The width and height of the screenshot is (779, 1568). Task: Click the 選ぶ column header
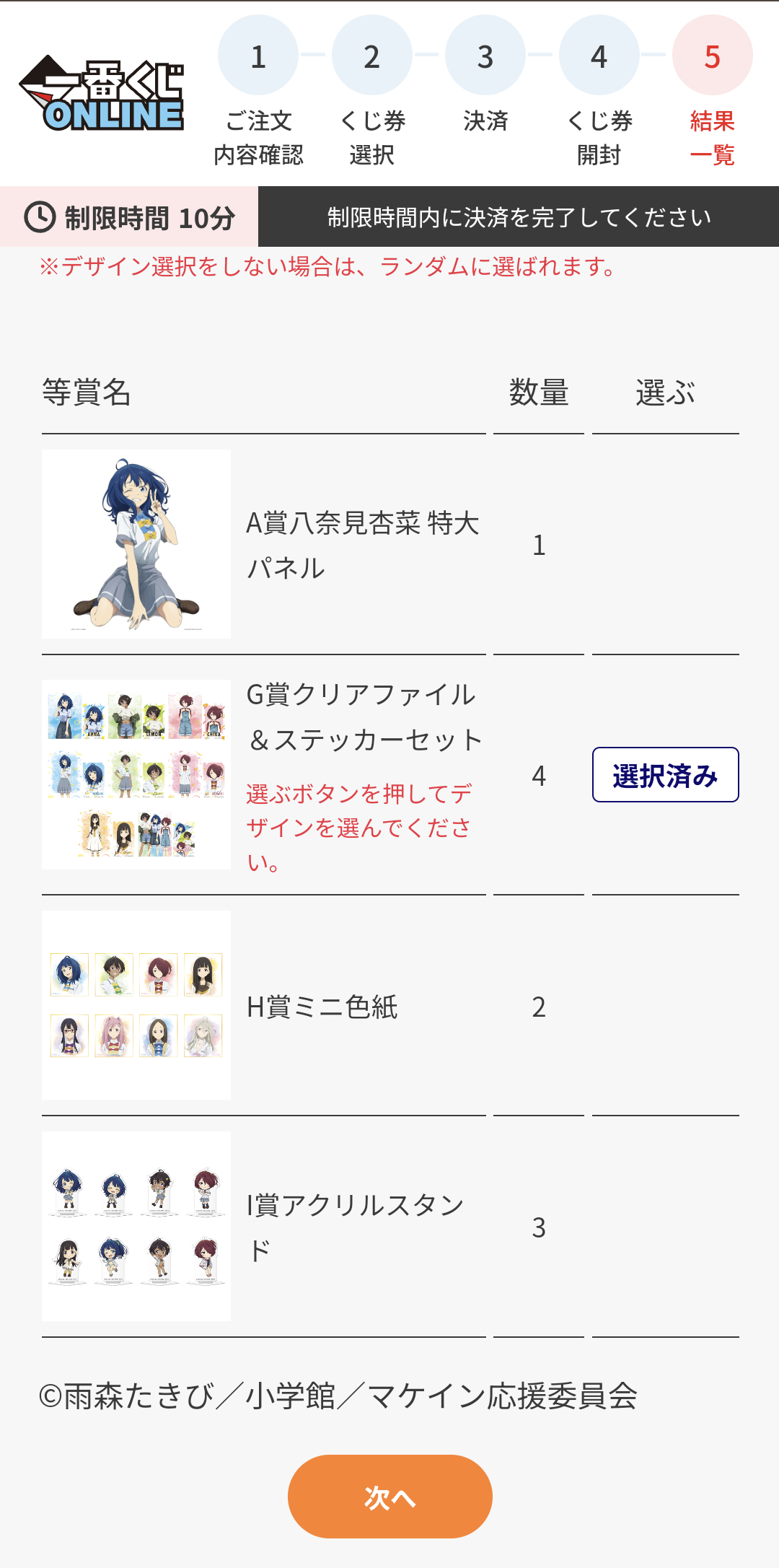click(664, 392)
